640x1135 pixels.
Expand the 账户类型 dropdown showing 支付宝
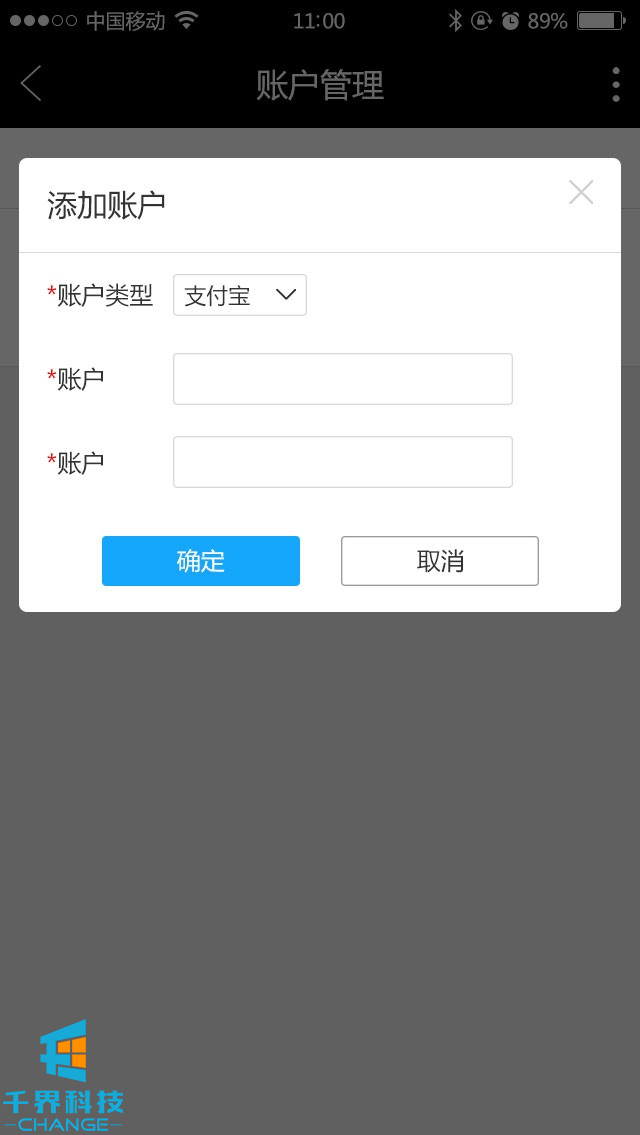[240, 296]
